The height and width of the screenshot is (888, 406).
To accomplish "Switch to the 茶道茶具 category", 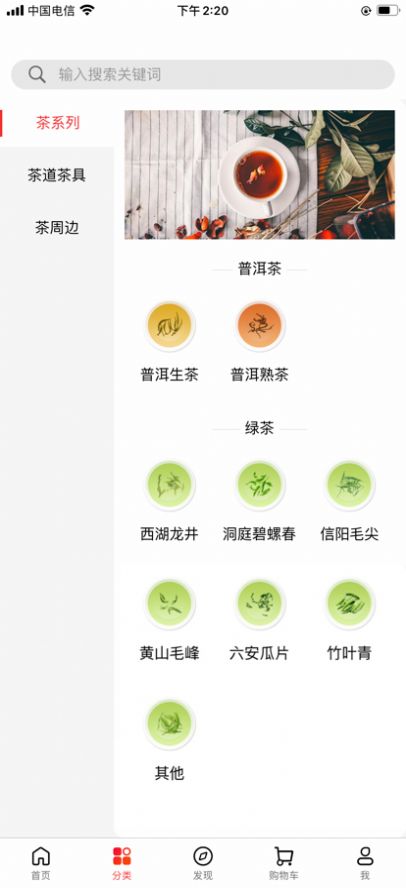I will (57, 175).
